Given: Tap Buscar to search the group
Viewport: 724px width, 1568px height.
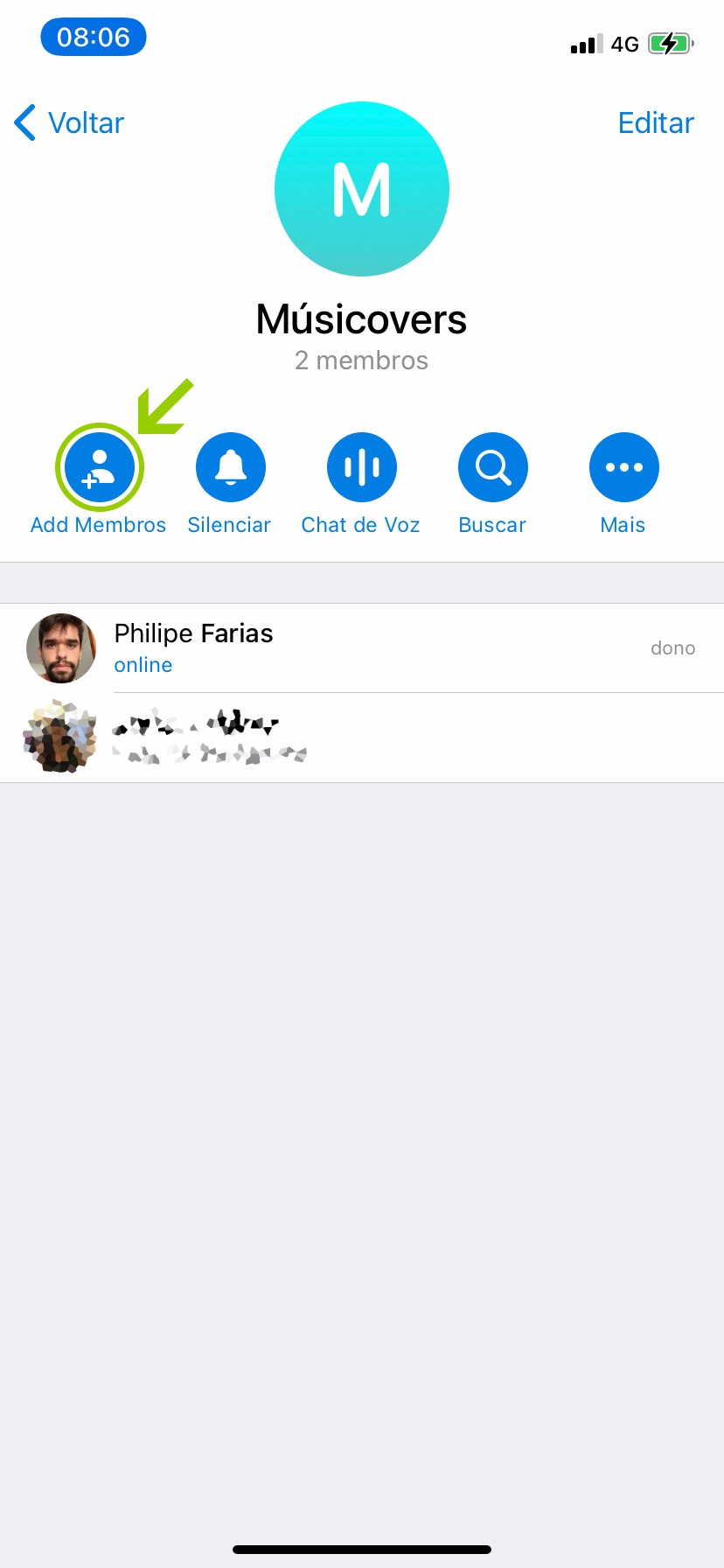Looking at the screenshot, I should [492, 468].
